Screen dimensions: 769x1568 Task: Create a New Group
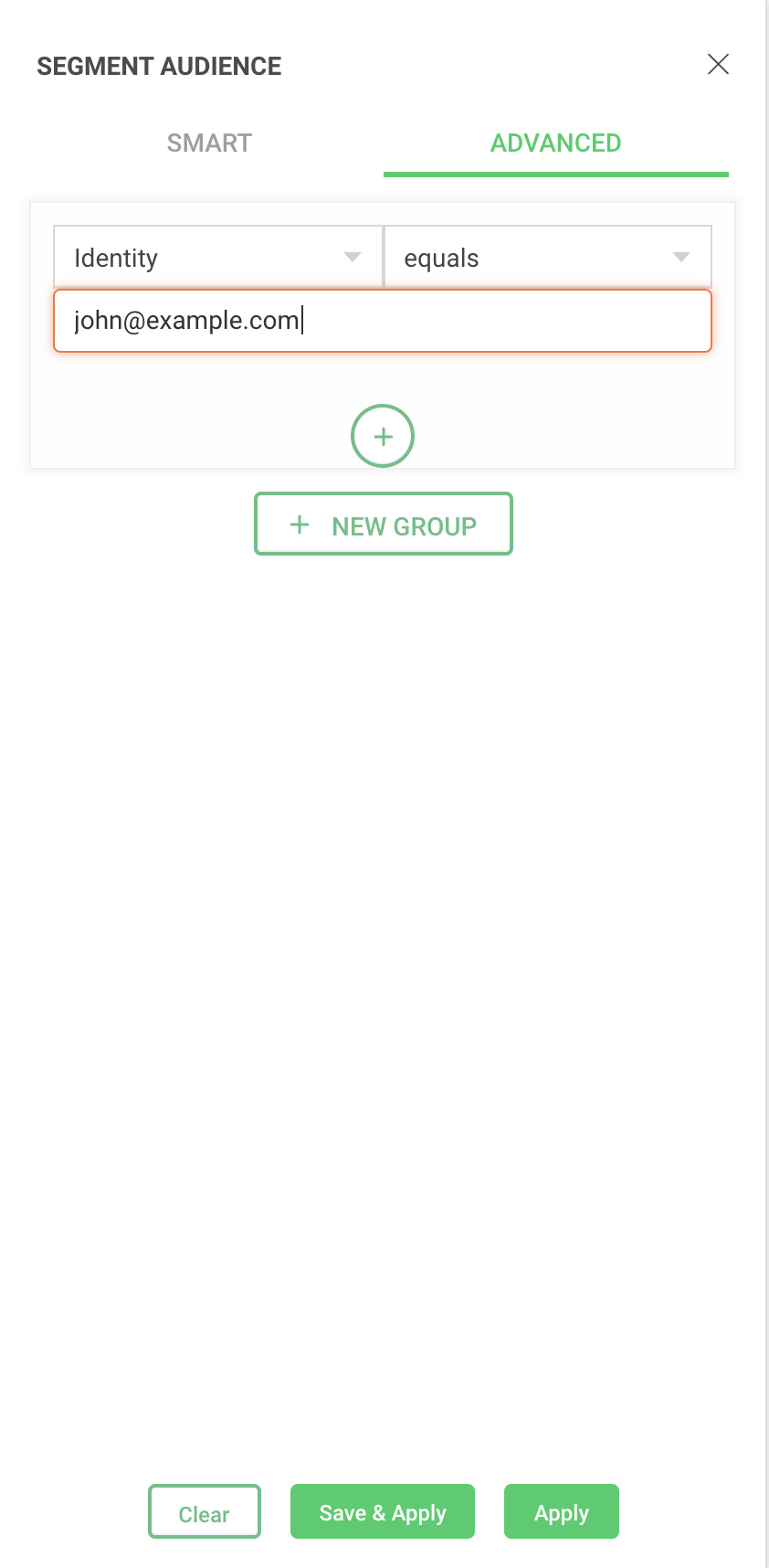[383, 524]
